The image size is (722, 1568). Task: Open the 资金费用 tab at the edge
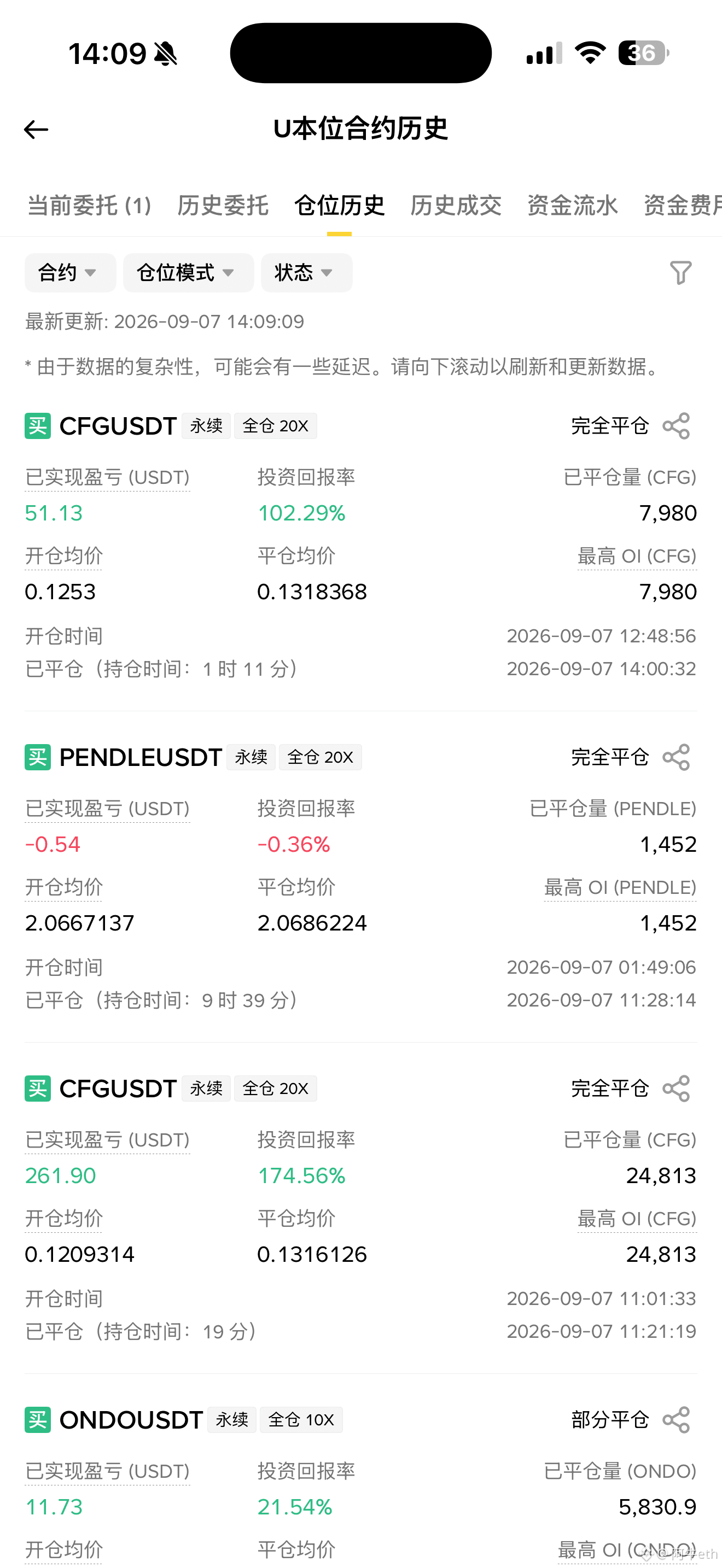(683, 206)
